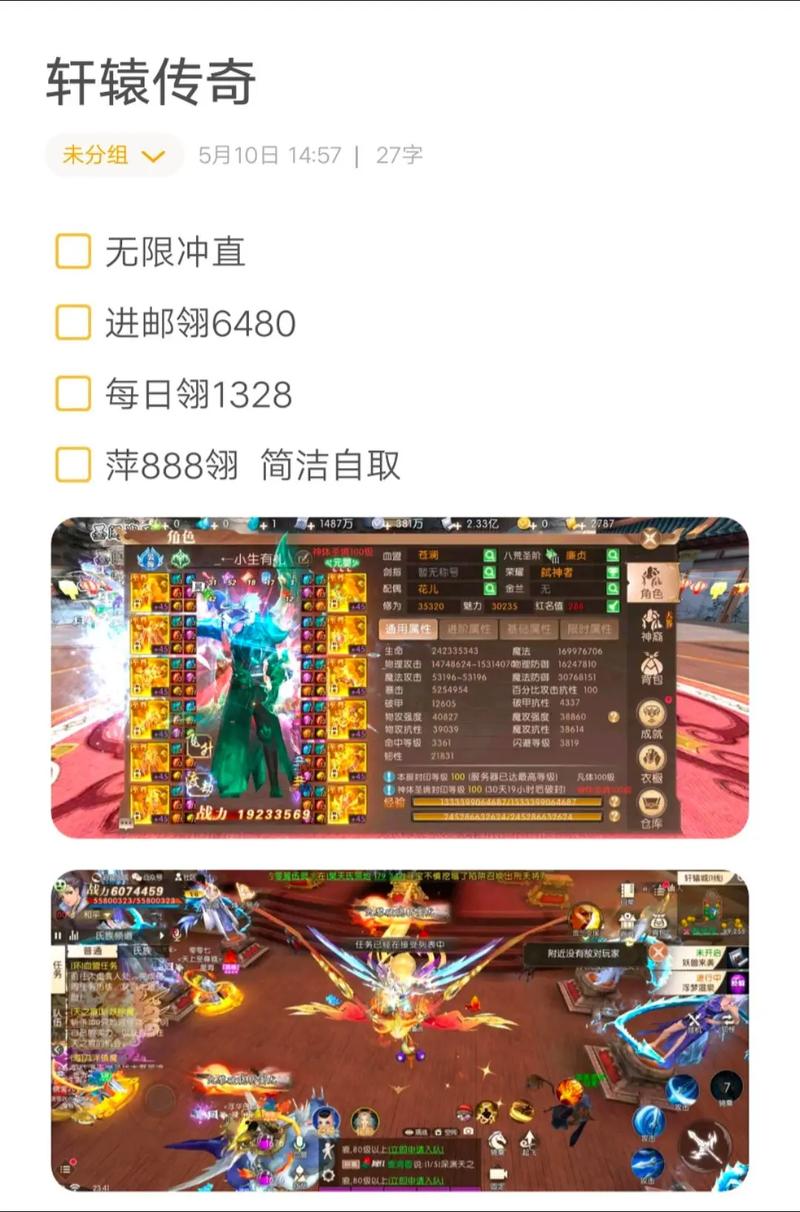This screenshot has height=1212, width=800.
Task: Toggle the 萍888翎 简洁自取 checkbox
Action: (73, 465)
